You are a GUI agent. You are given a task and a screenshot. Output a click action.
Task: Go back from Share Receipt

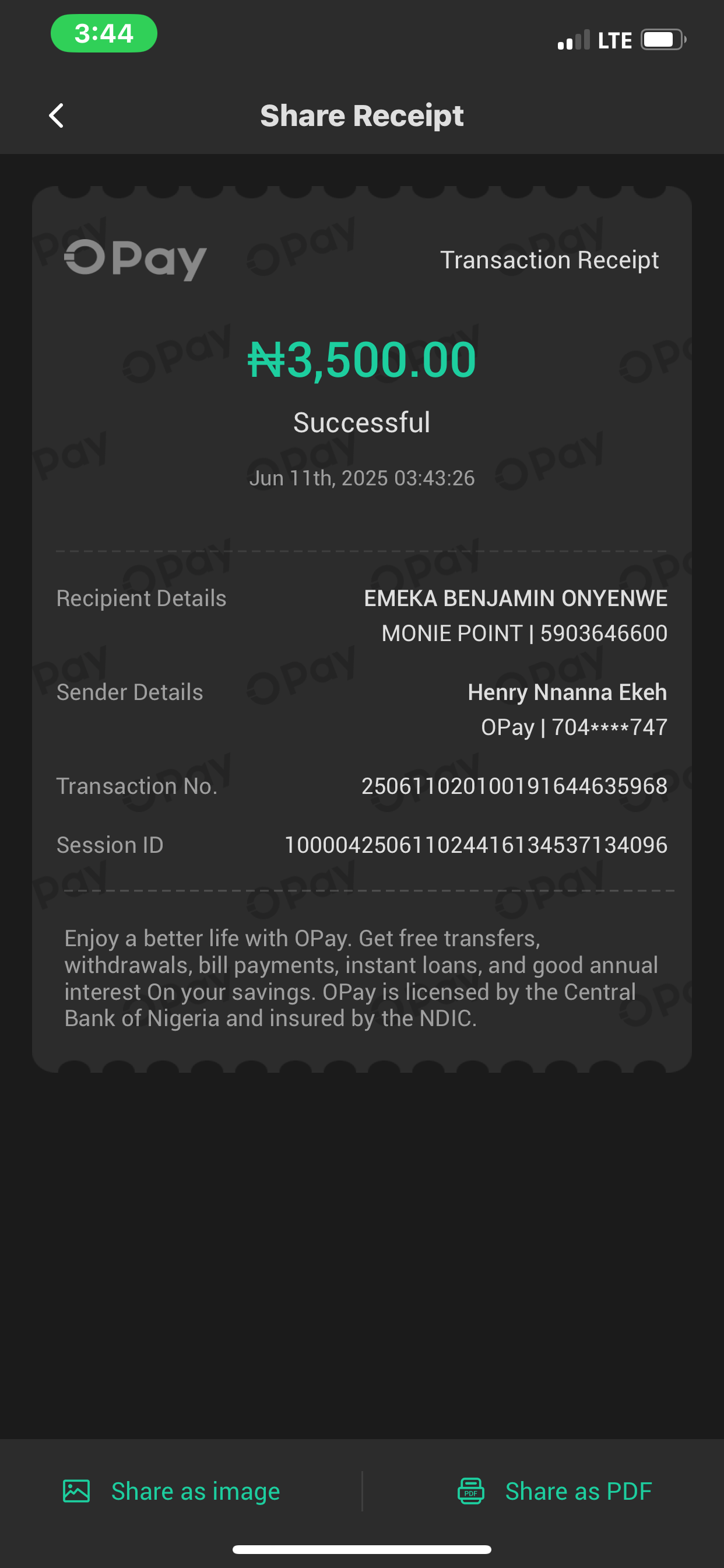57,116
